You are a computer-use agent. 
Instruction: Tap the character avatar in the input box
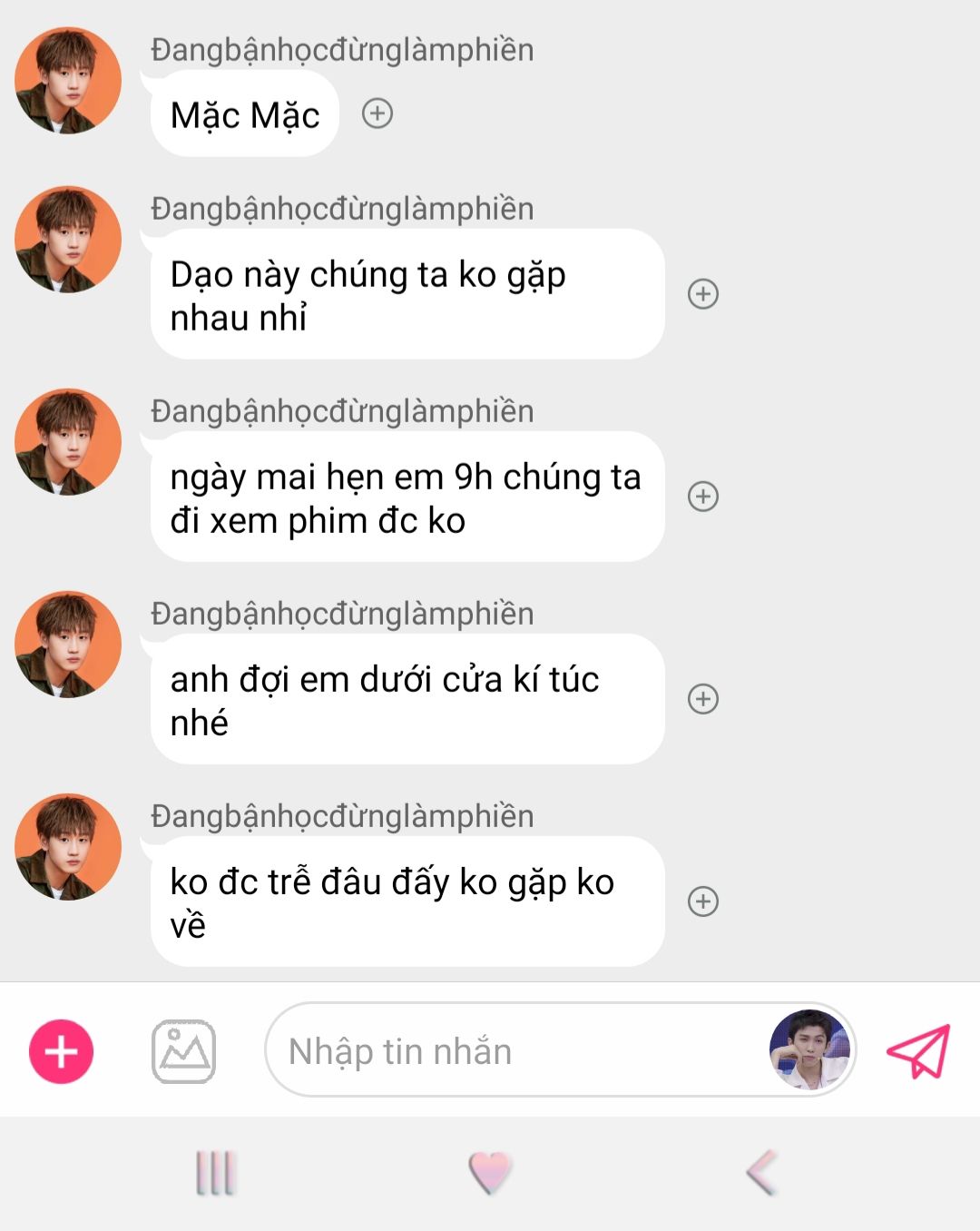810,1050
